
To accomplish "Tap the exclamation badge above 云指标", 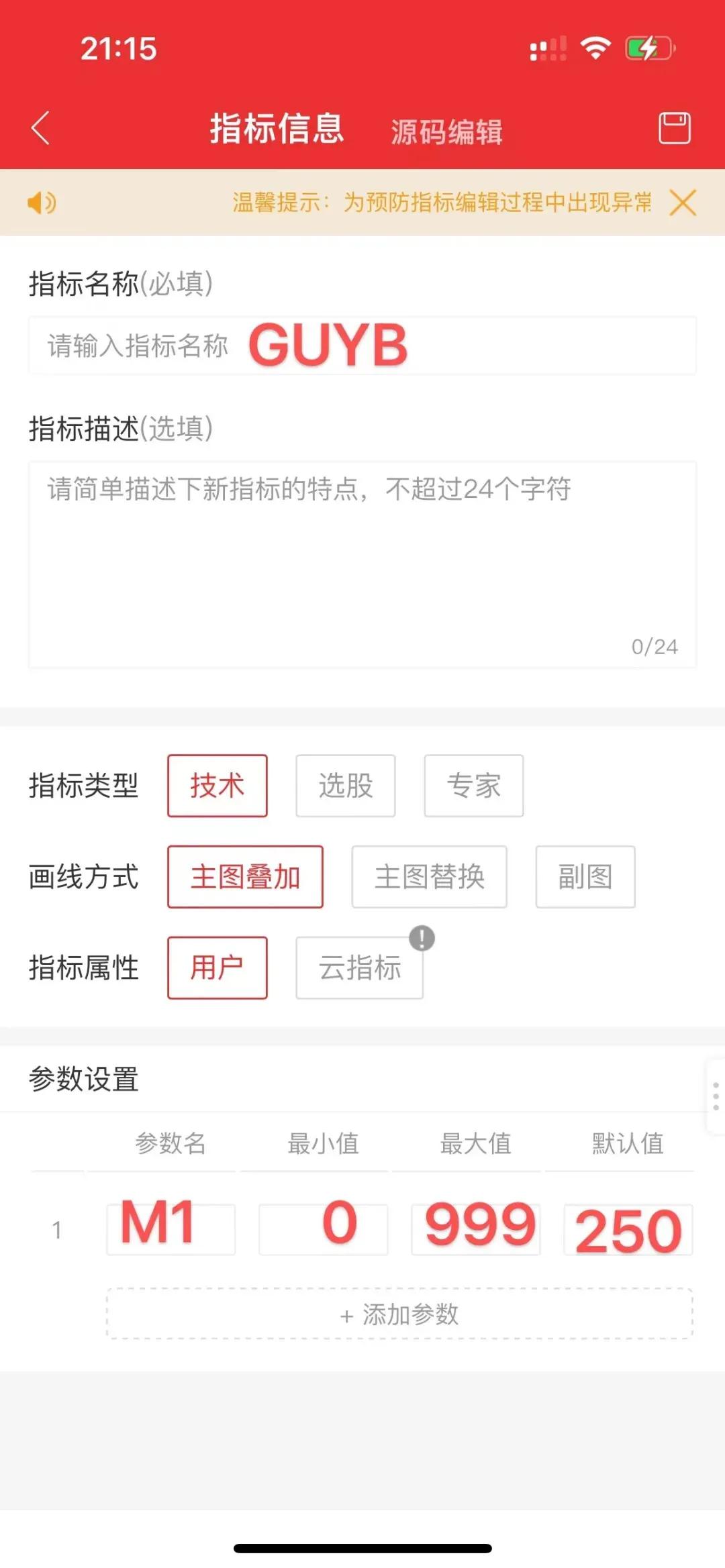I will pos(422,937).
